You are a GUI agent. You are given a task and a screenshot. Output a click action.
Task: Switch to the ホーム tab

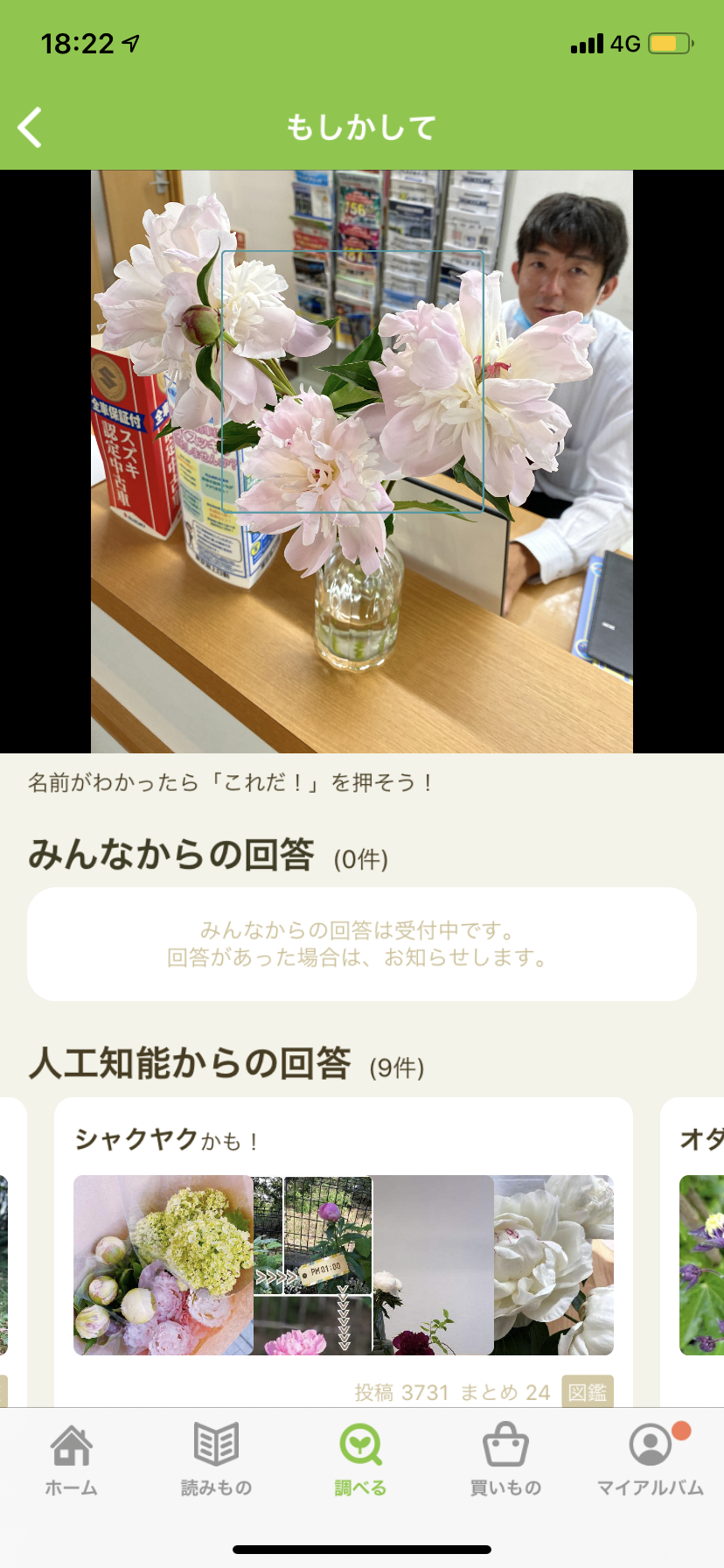coord(72,1459)
